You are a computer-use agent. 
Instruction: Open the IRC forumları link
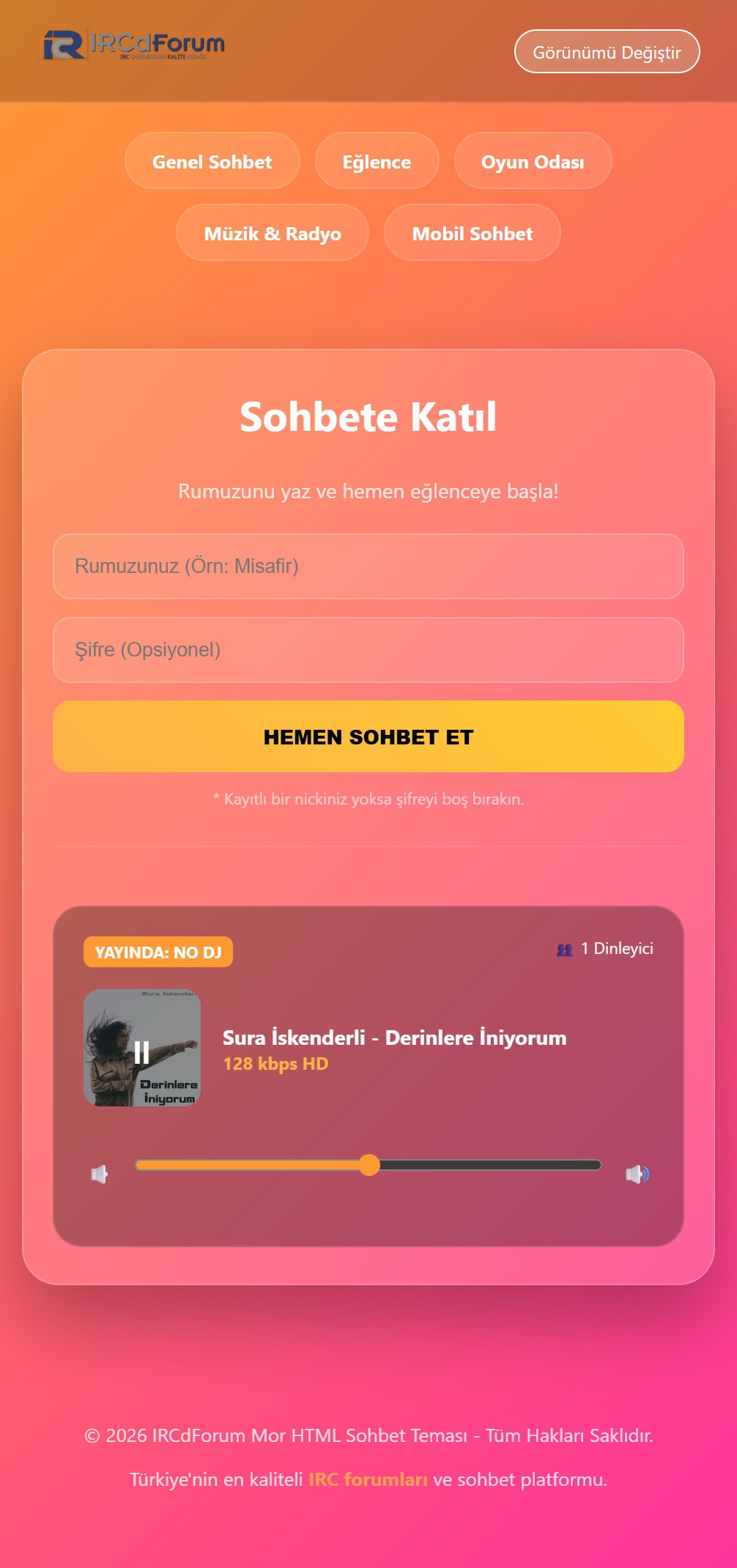[x=368, y=1479]
